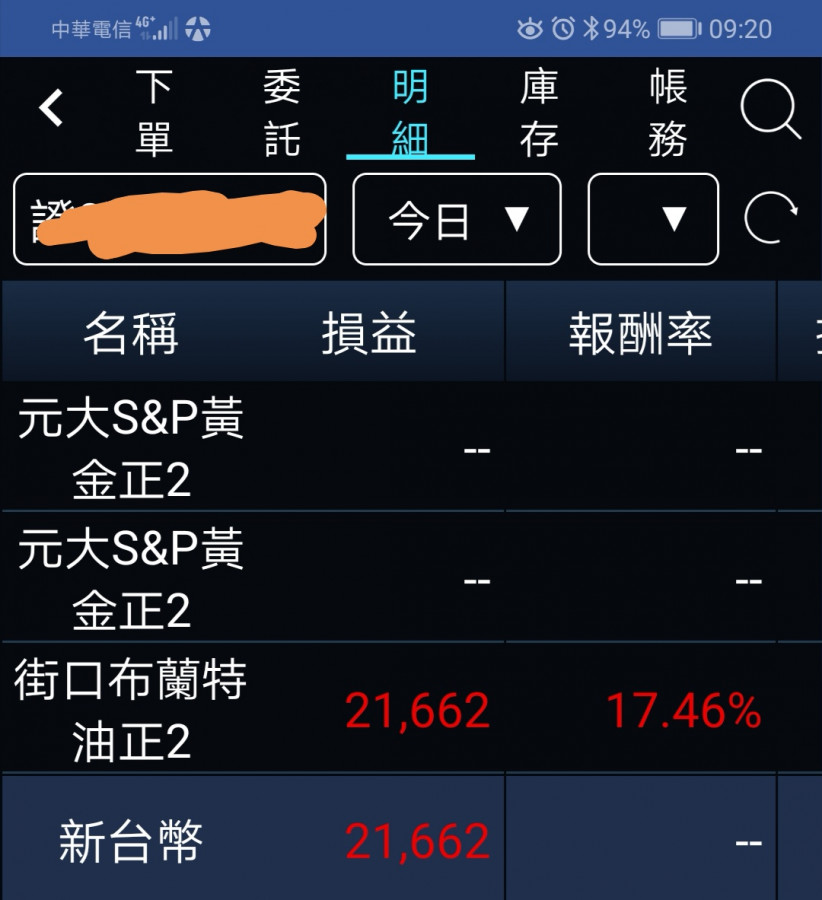
Task: Switch to the 委託 tab
Action: (282, 113)
